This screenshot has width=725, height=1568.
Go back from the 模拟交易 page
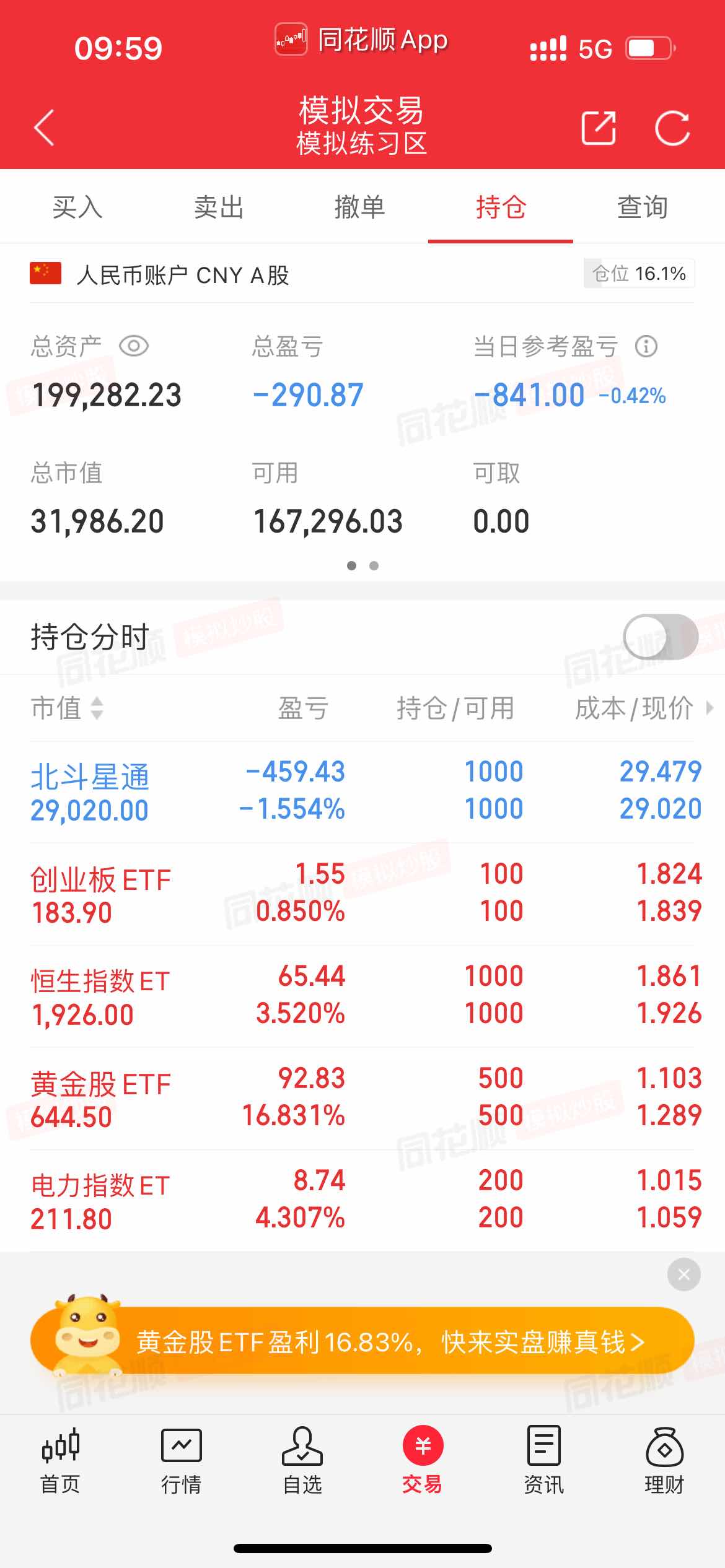(x=44, y=128)
